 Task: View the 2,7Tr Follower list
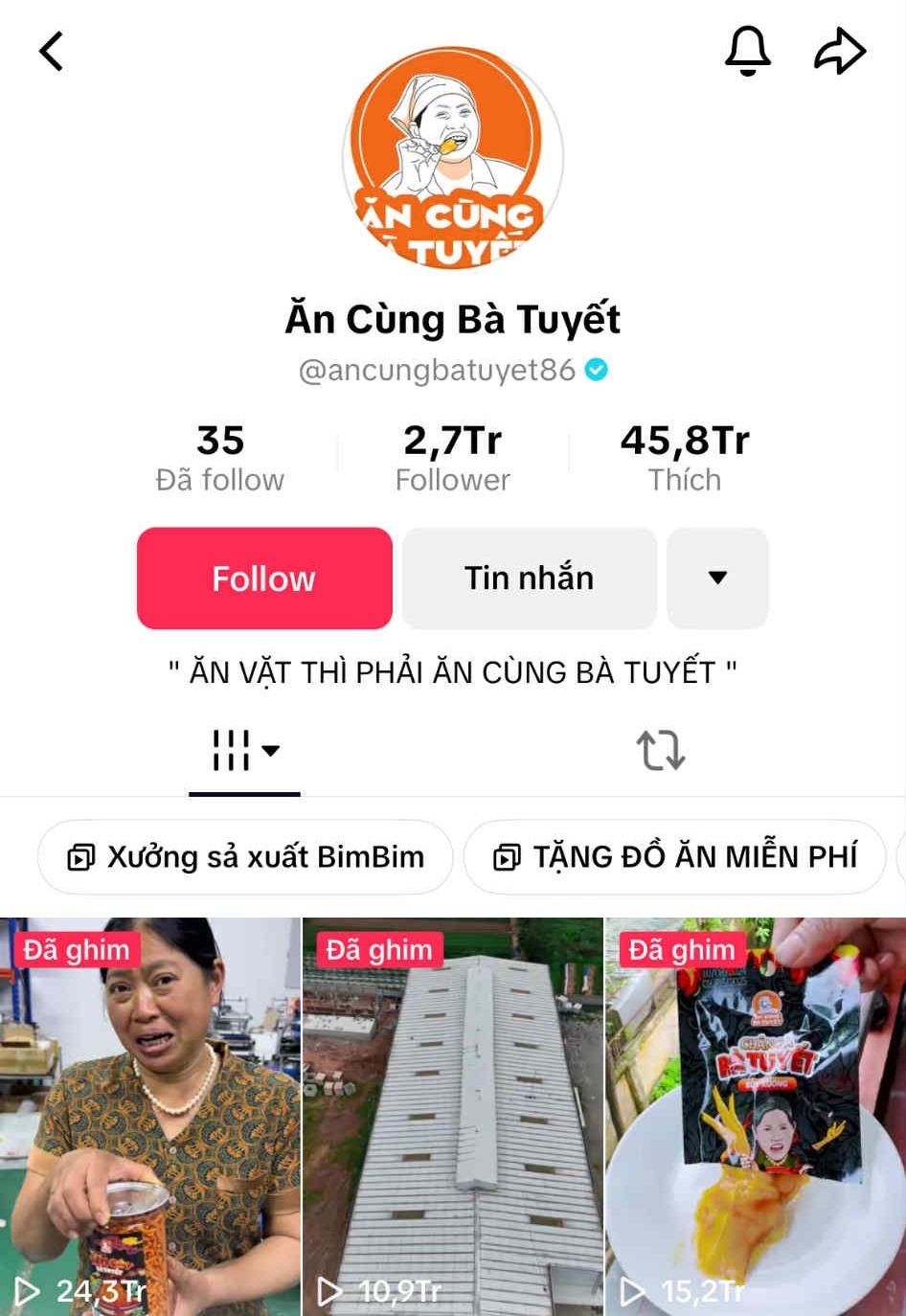pyautogui.click(x=453, y=458)
